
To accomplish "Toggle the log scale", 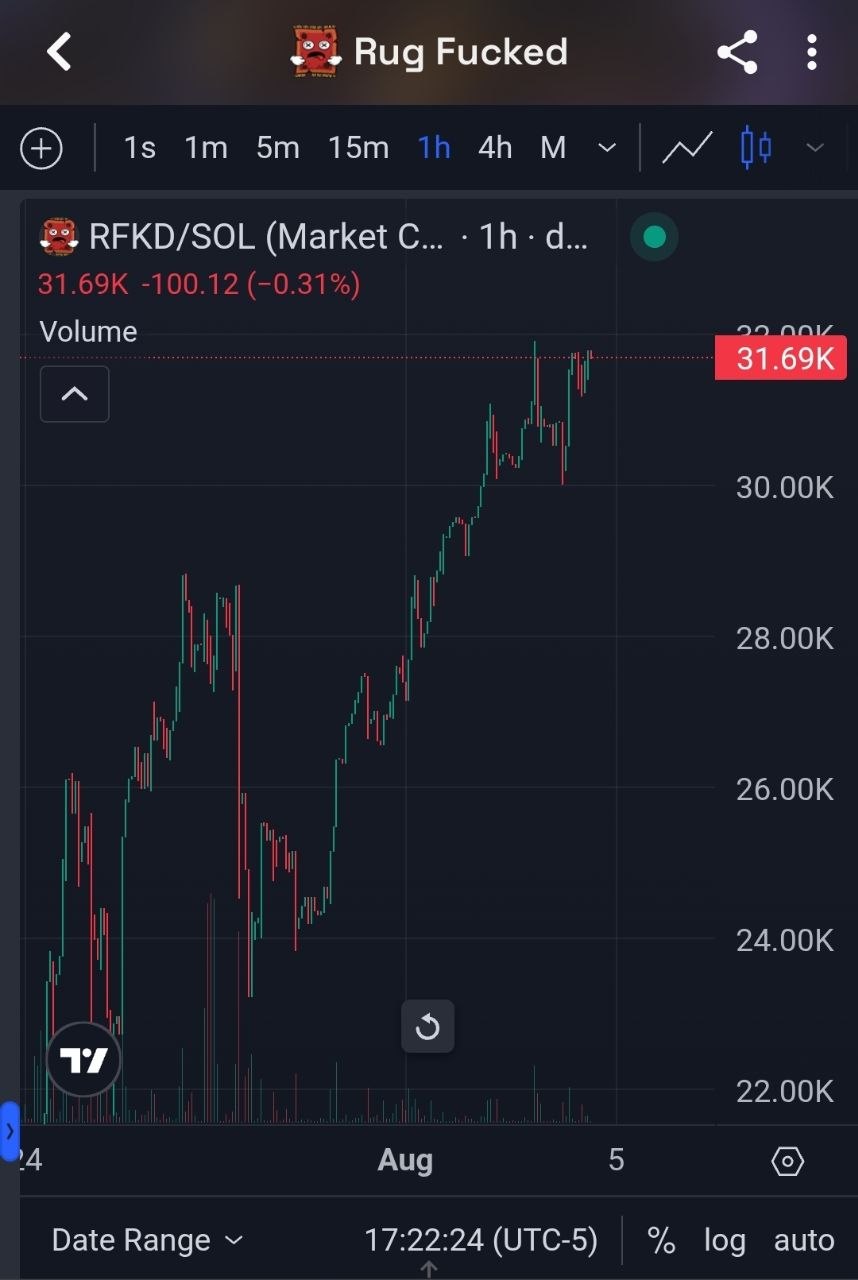I will [724, 1240].
